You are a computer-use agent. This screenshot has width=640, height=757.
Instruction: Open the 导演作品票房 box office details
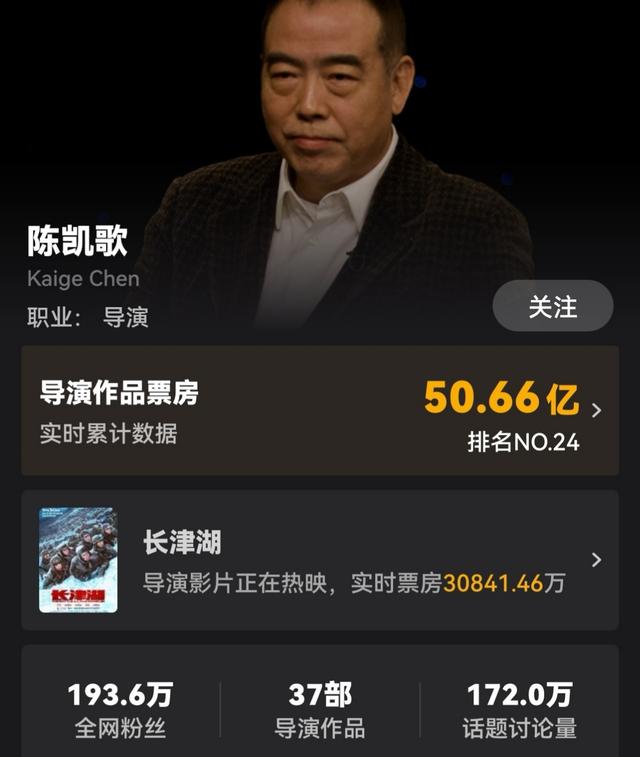(320, 410)
